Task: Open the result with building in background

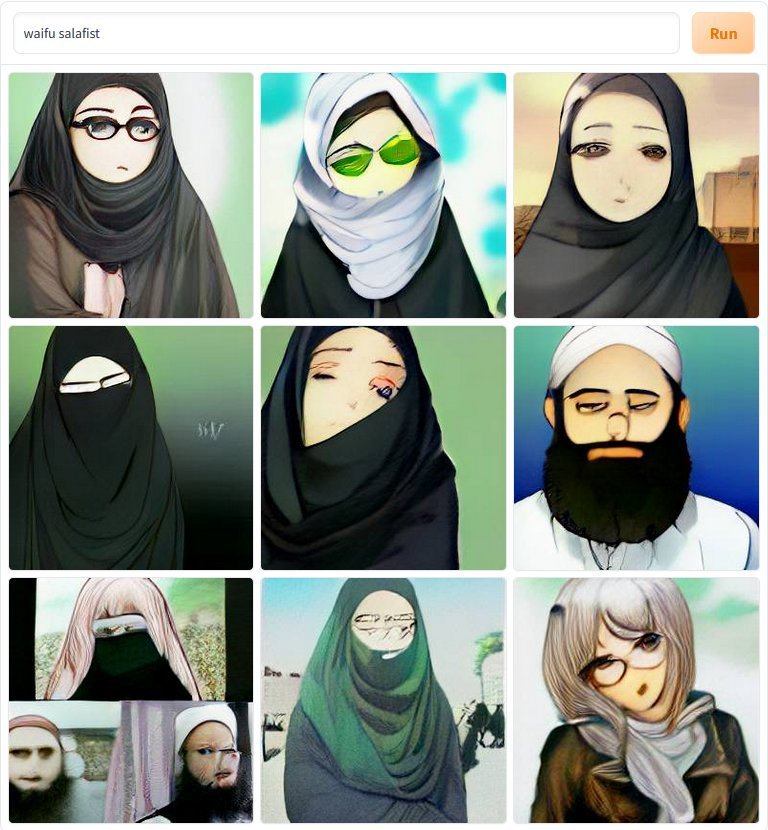Action: tap(636, 195)
